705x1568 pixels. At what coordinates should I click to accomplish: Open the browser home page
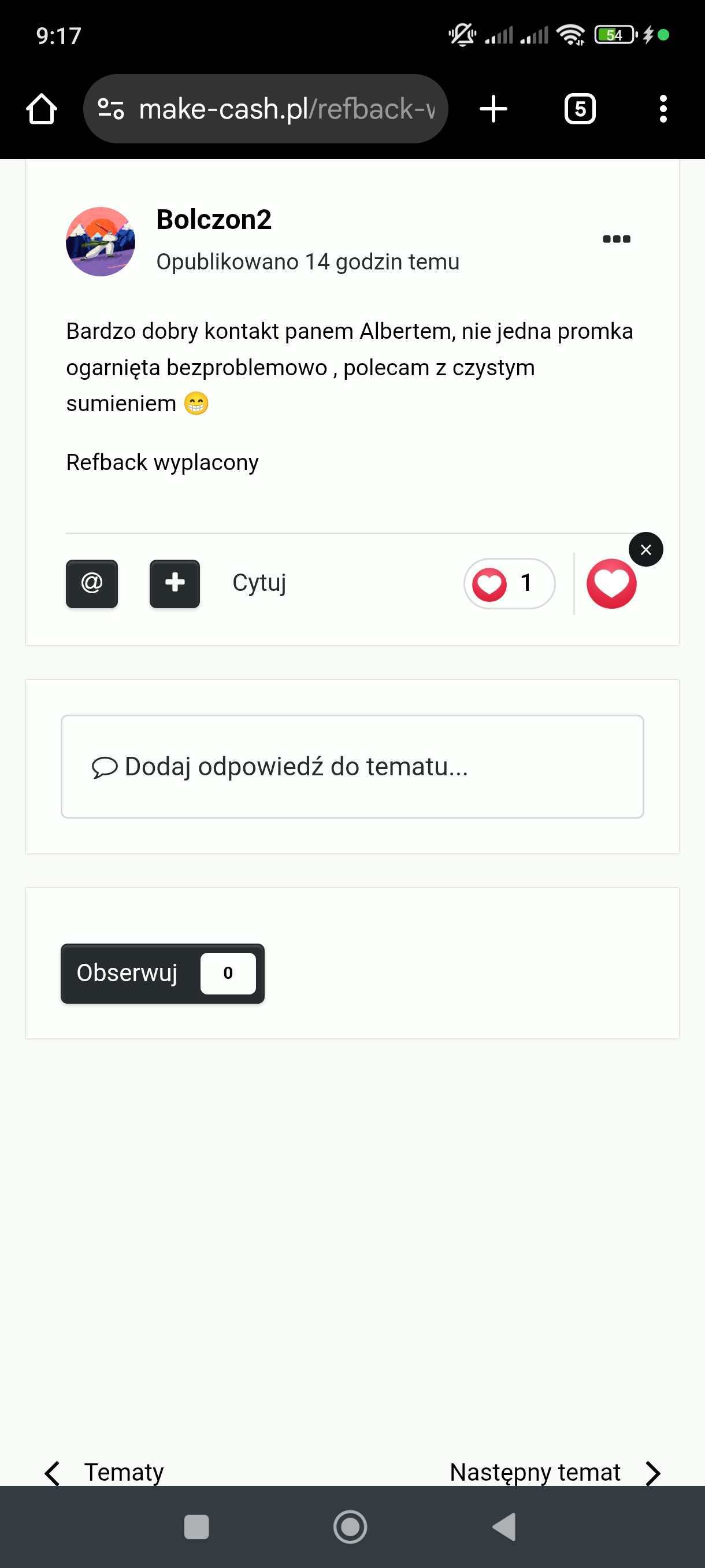[x=42, y=109]
